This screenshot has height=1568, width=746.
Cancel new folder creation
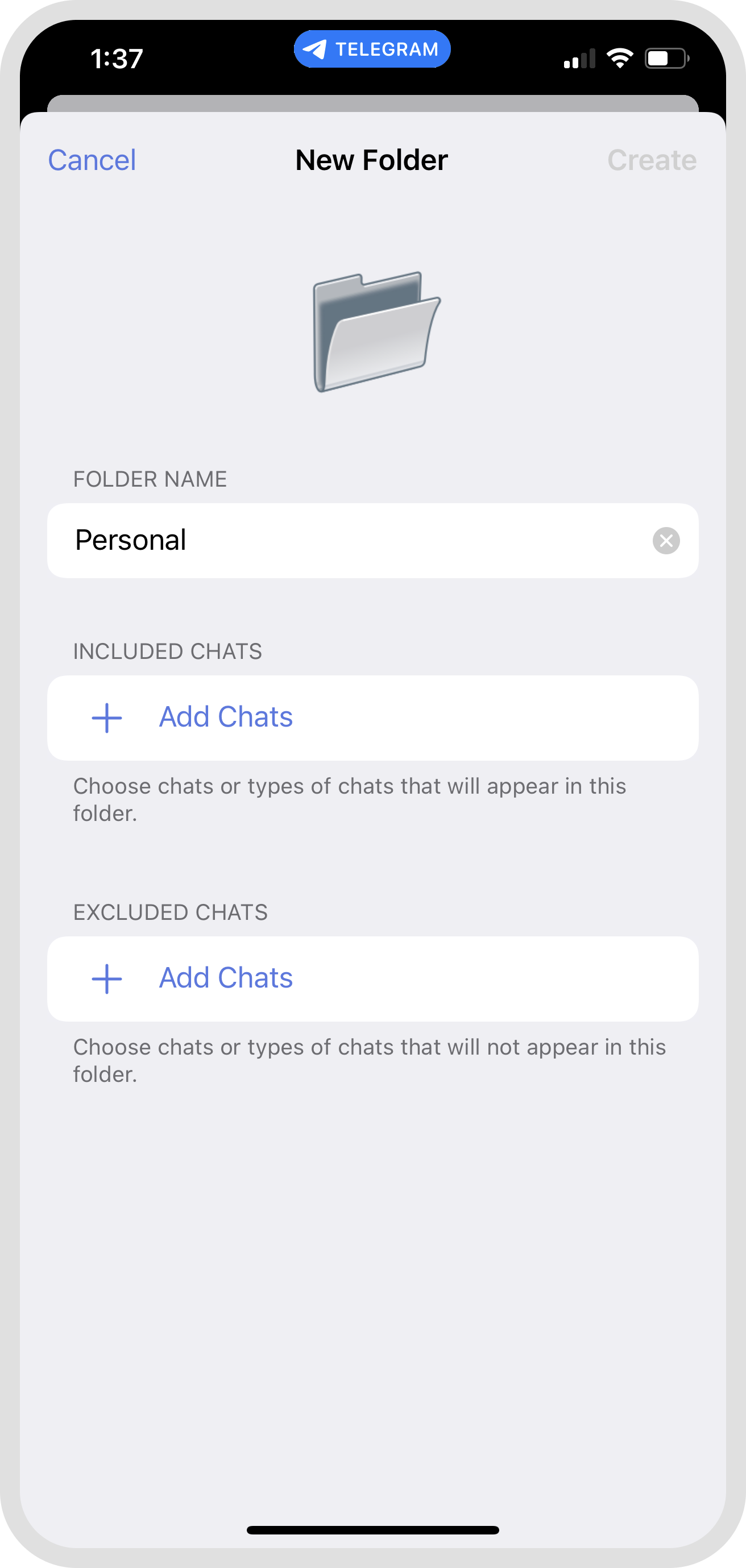(92, 160)
